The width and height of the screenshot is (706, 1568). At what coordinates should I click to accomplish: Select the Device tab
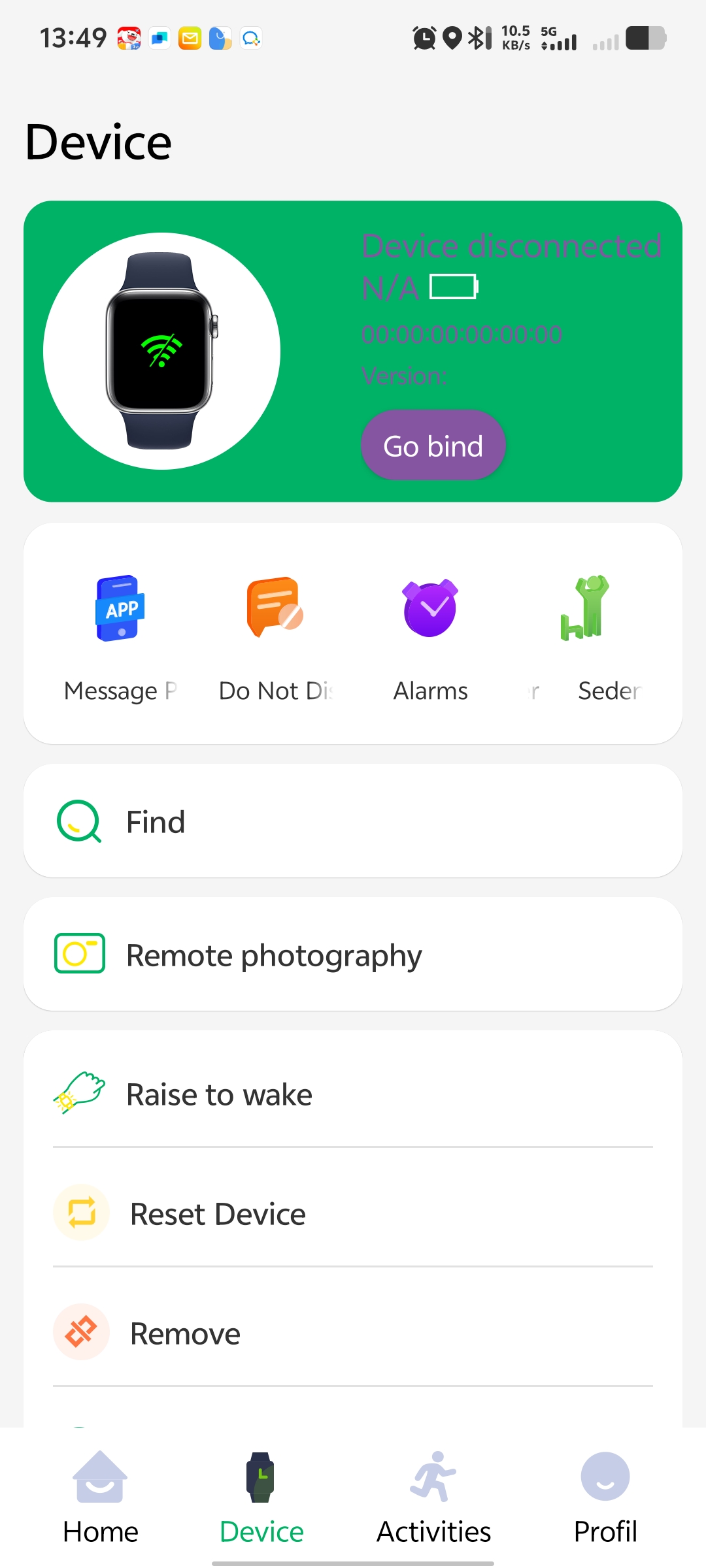tap(261, 1497)
